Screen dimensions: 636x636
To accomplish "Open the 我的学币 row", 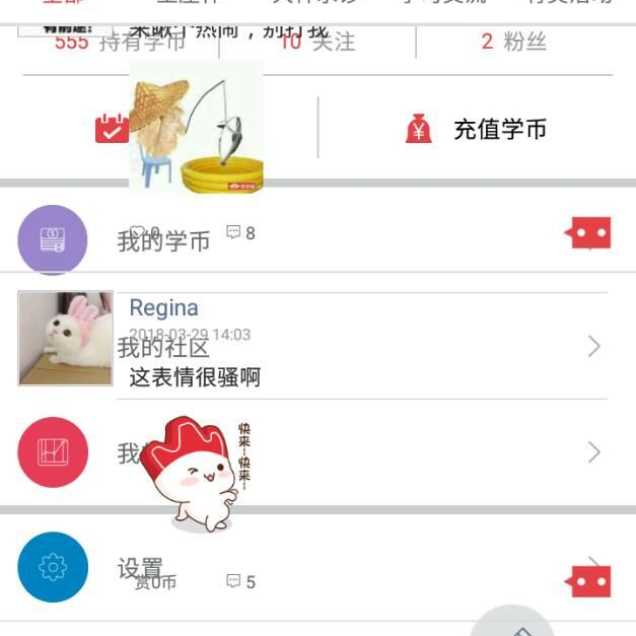I will coord(163,241).
